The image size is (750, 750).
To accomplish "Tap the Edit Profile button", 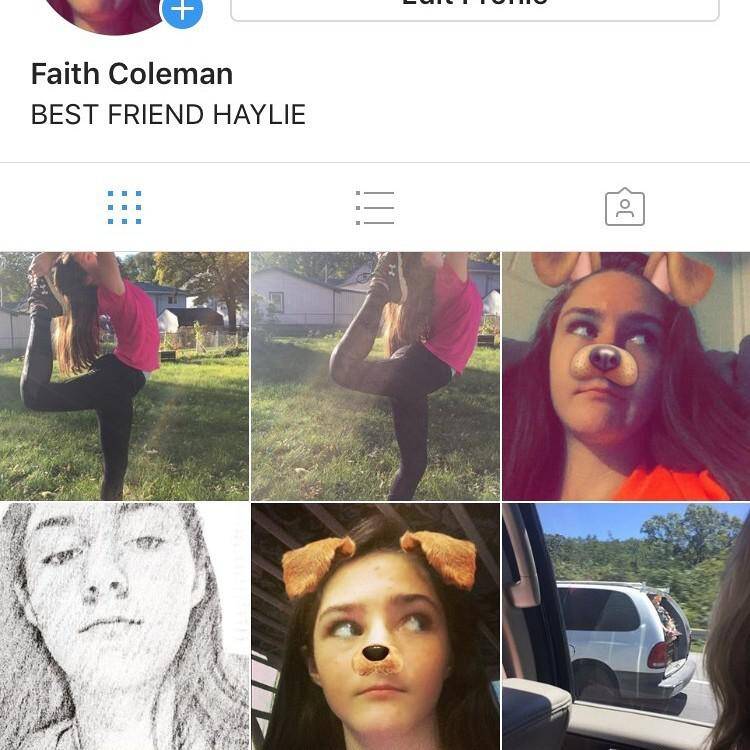I will pyautogui.click(x=475, y=7).
